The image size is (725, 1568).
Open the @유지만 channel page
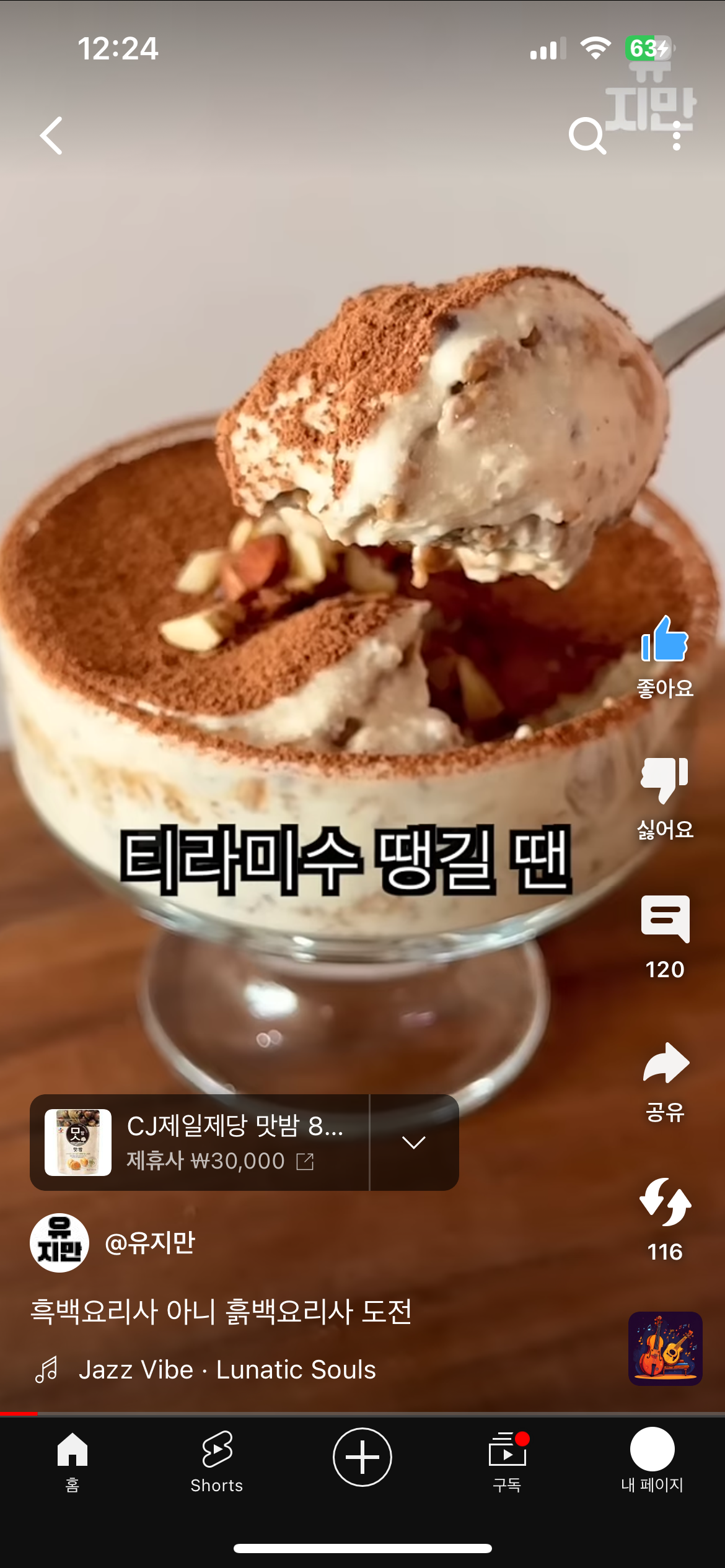click(149, 1243)
